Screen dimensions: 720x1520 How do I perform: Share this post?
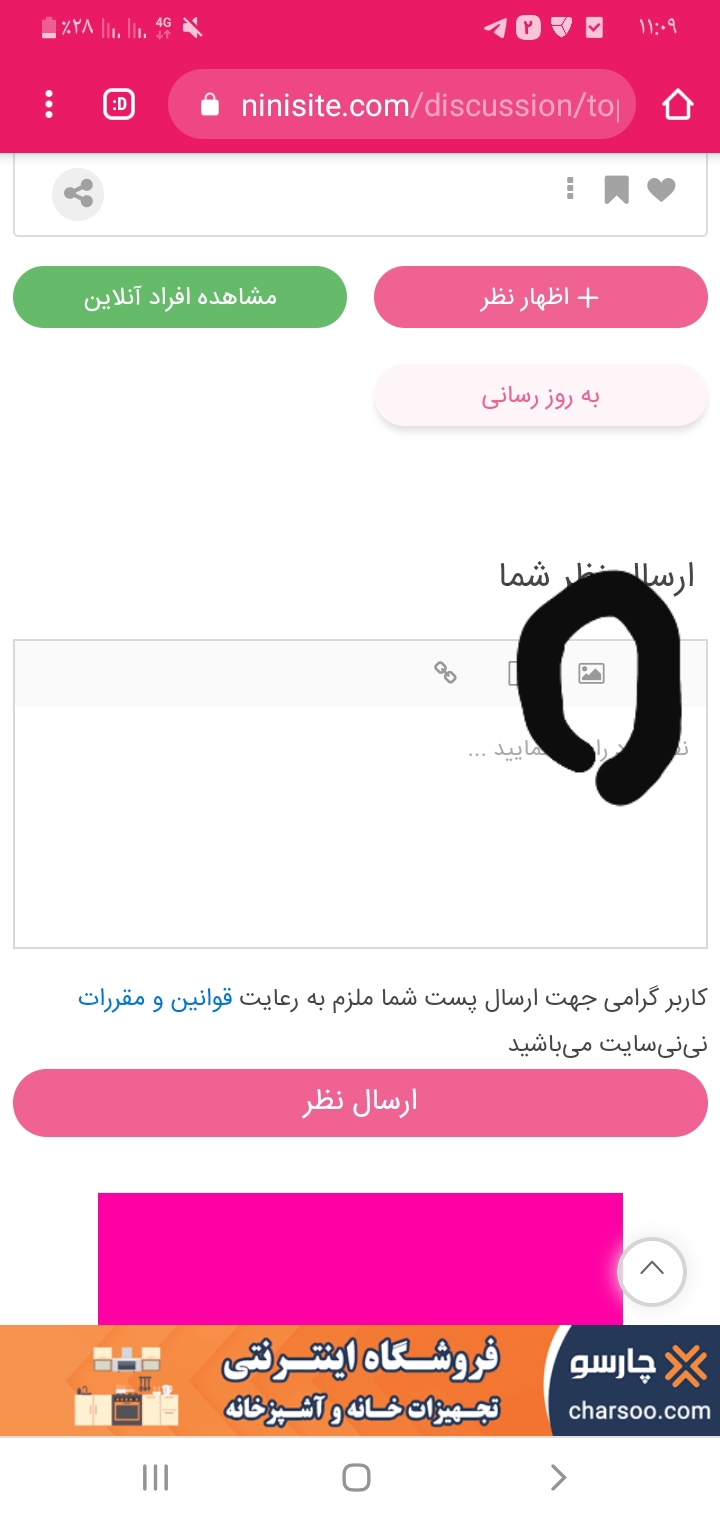point(78,192)
